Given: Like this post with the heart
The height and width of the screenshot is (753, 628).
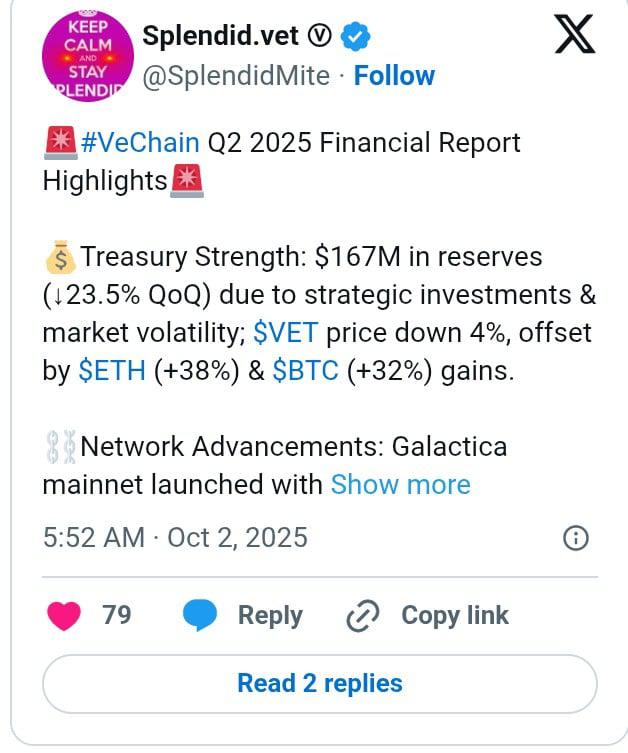Looking at the screenshot, I should pos(65,615).
